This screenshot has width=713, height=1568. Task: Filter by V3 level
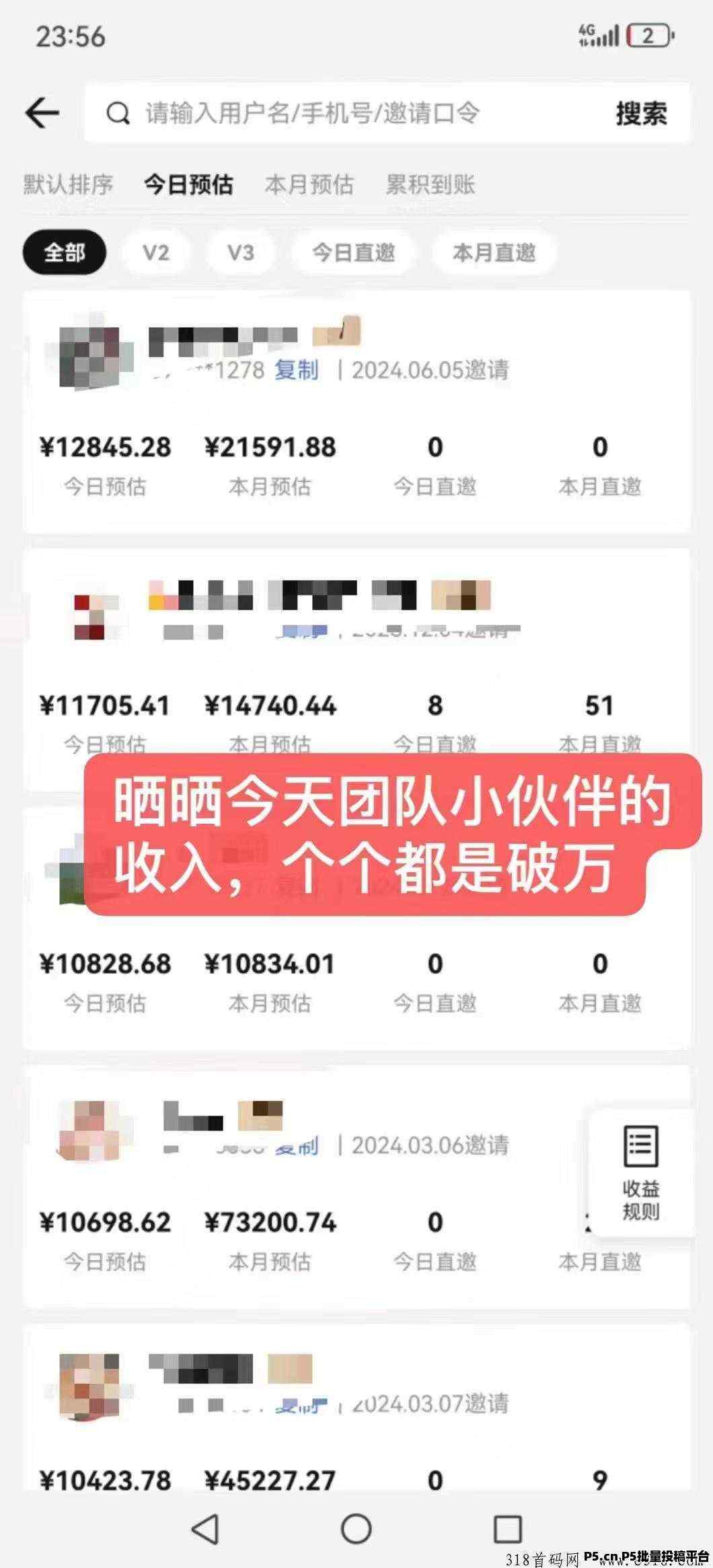pyautogui.click(x=240, y=252)
